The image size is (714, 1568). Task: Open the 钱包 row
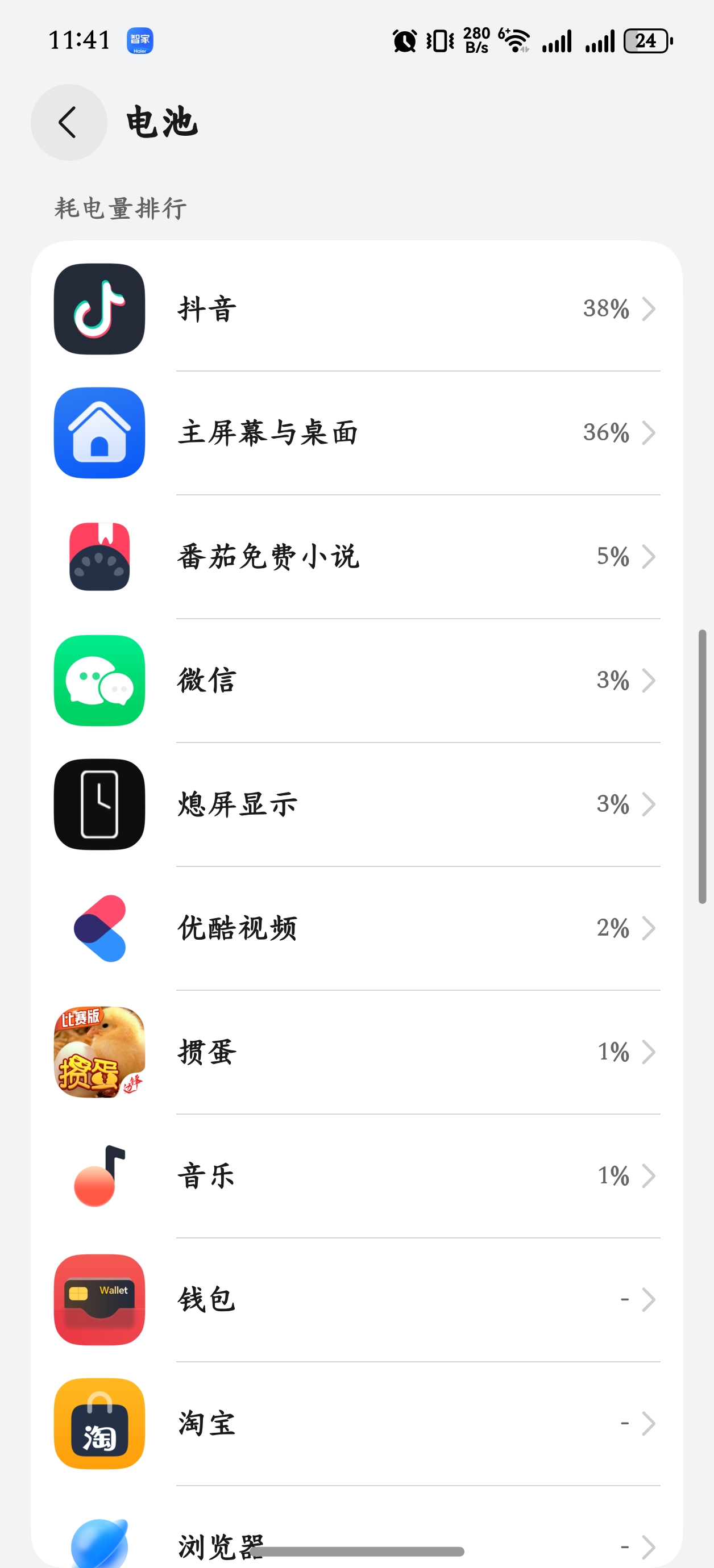357,1300
